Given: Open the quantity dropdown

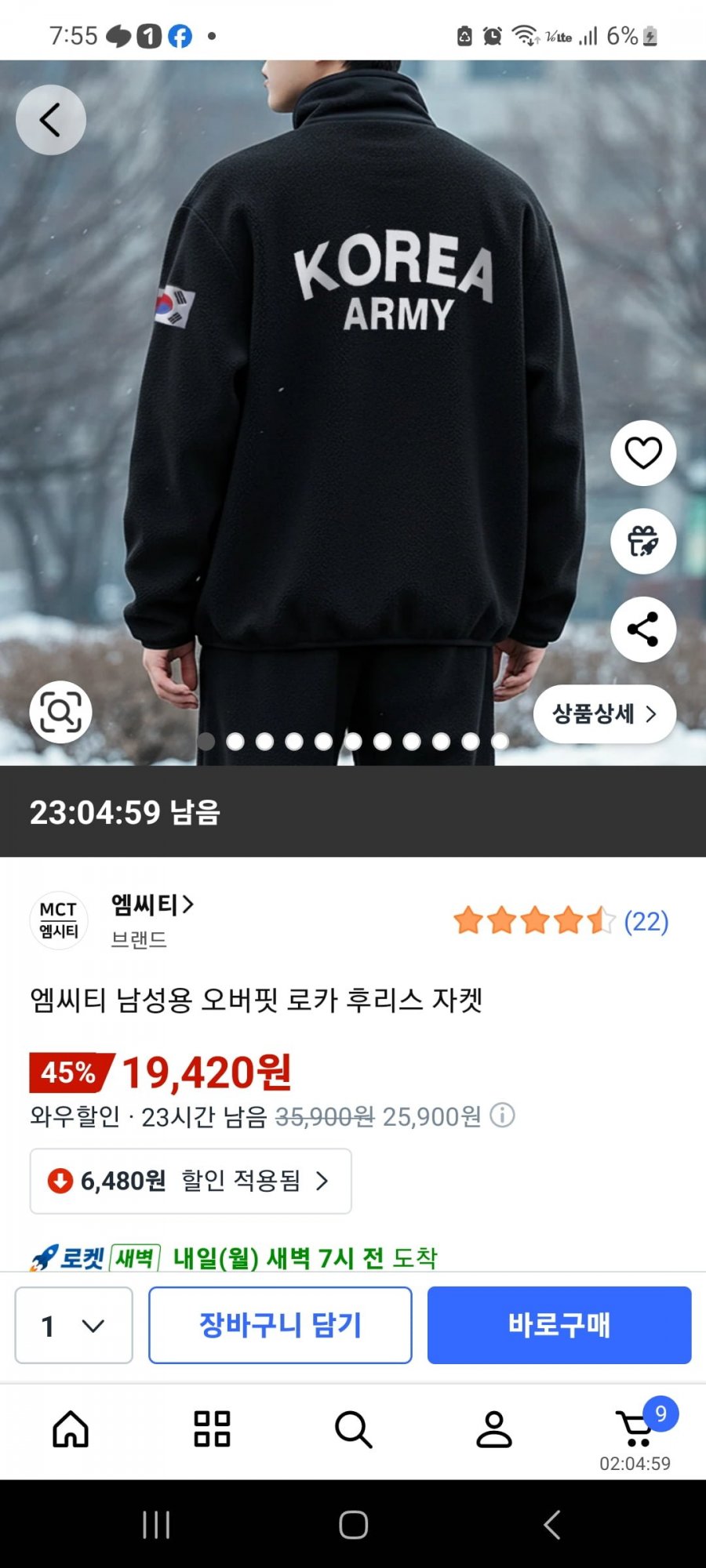Looking at the screenshot, I should click(74, 1325).
